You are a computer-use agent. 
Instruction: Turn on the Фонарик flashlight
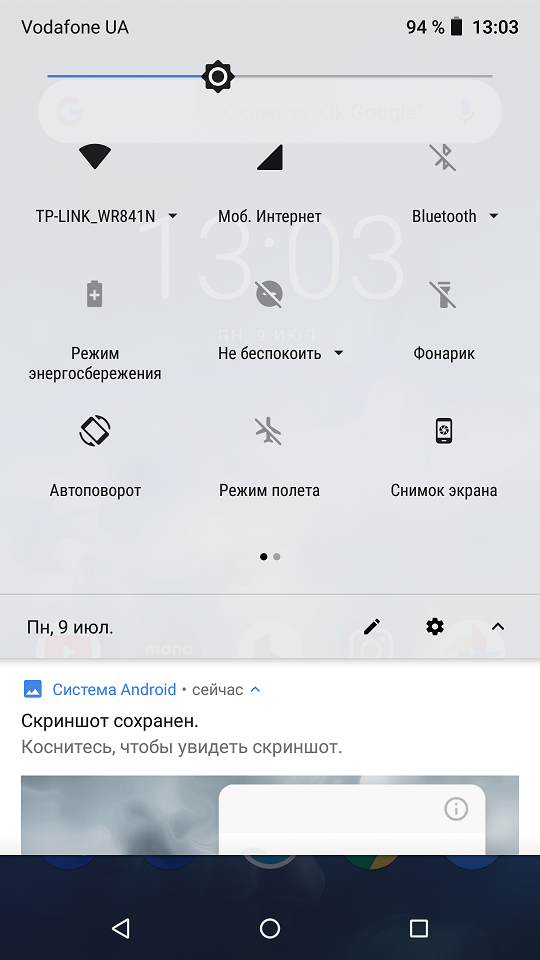tap(443, 294)
